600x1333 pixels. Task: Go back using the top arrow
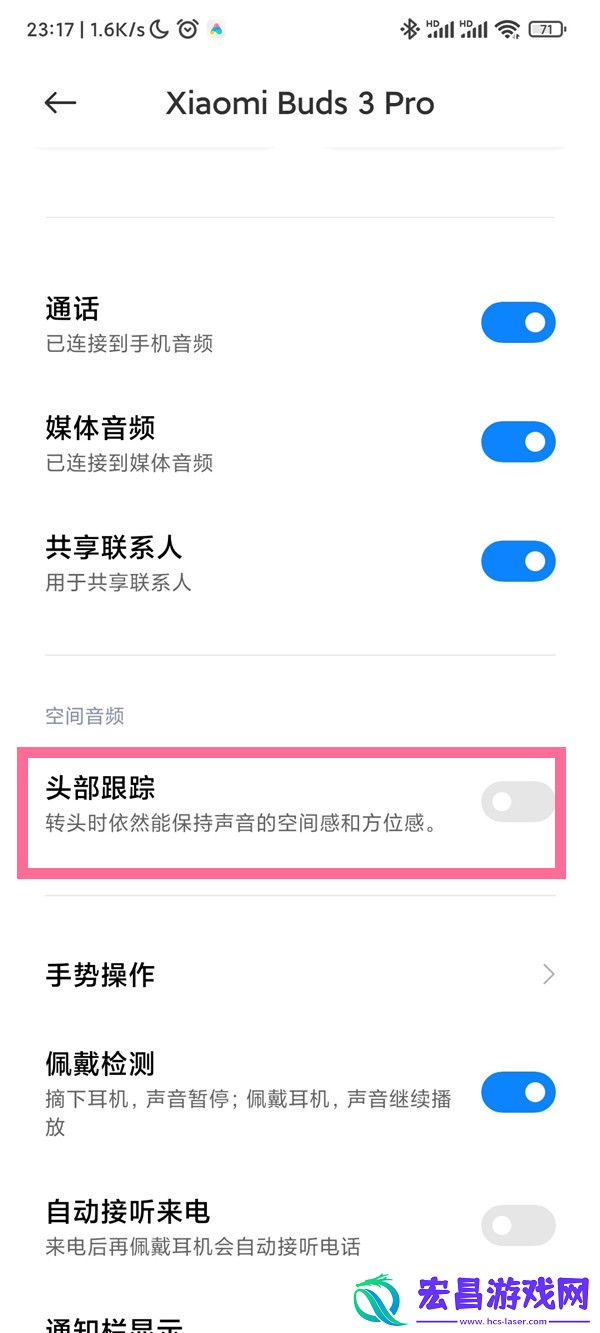click(x=61, y=103)
